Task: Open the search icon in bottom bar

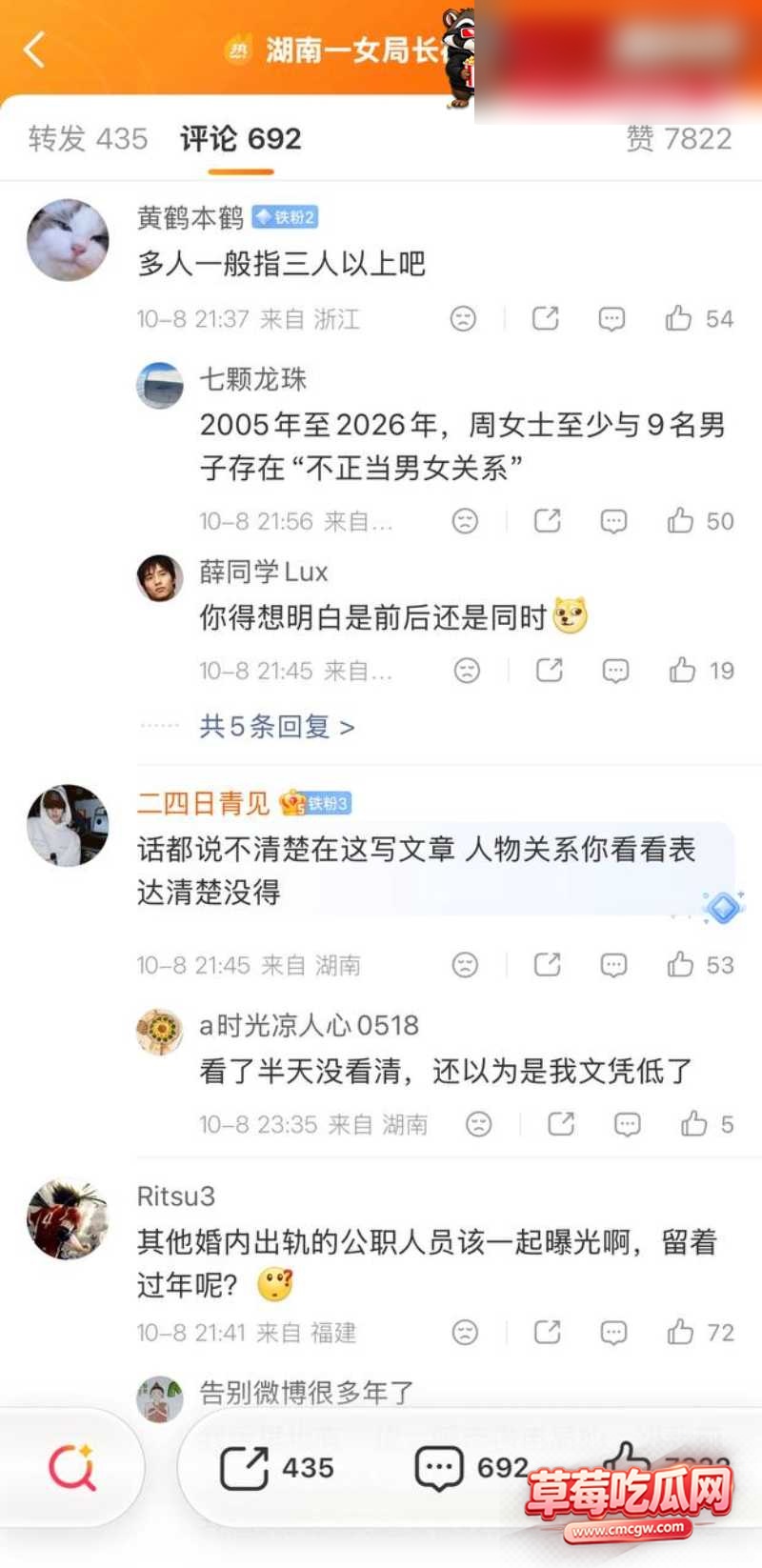Action: [x=72, y=1467]
